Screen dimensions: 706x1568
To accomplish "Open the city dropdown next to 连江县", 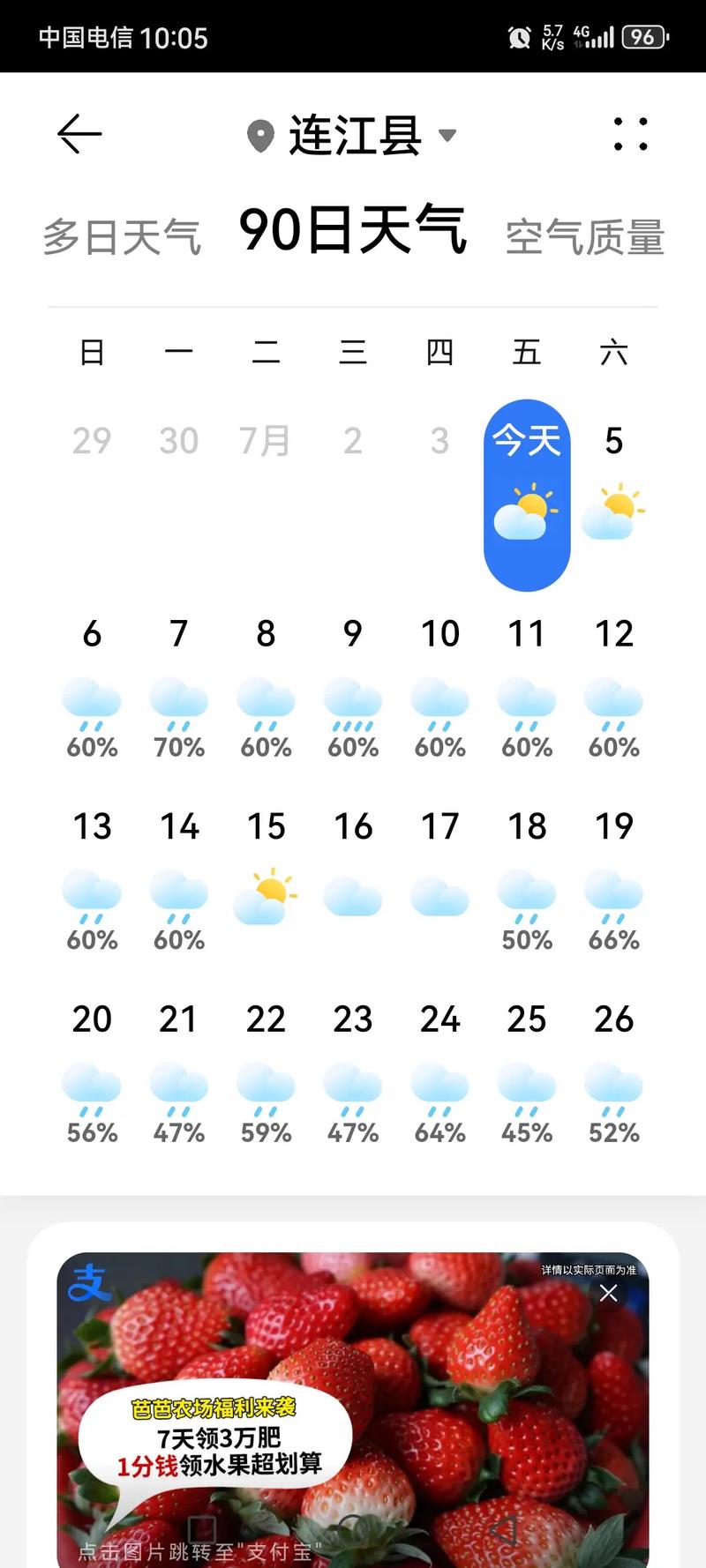I will click(x=448, y=137).
